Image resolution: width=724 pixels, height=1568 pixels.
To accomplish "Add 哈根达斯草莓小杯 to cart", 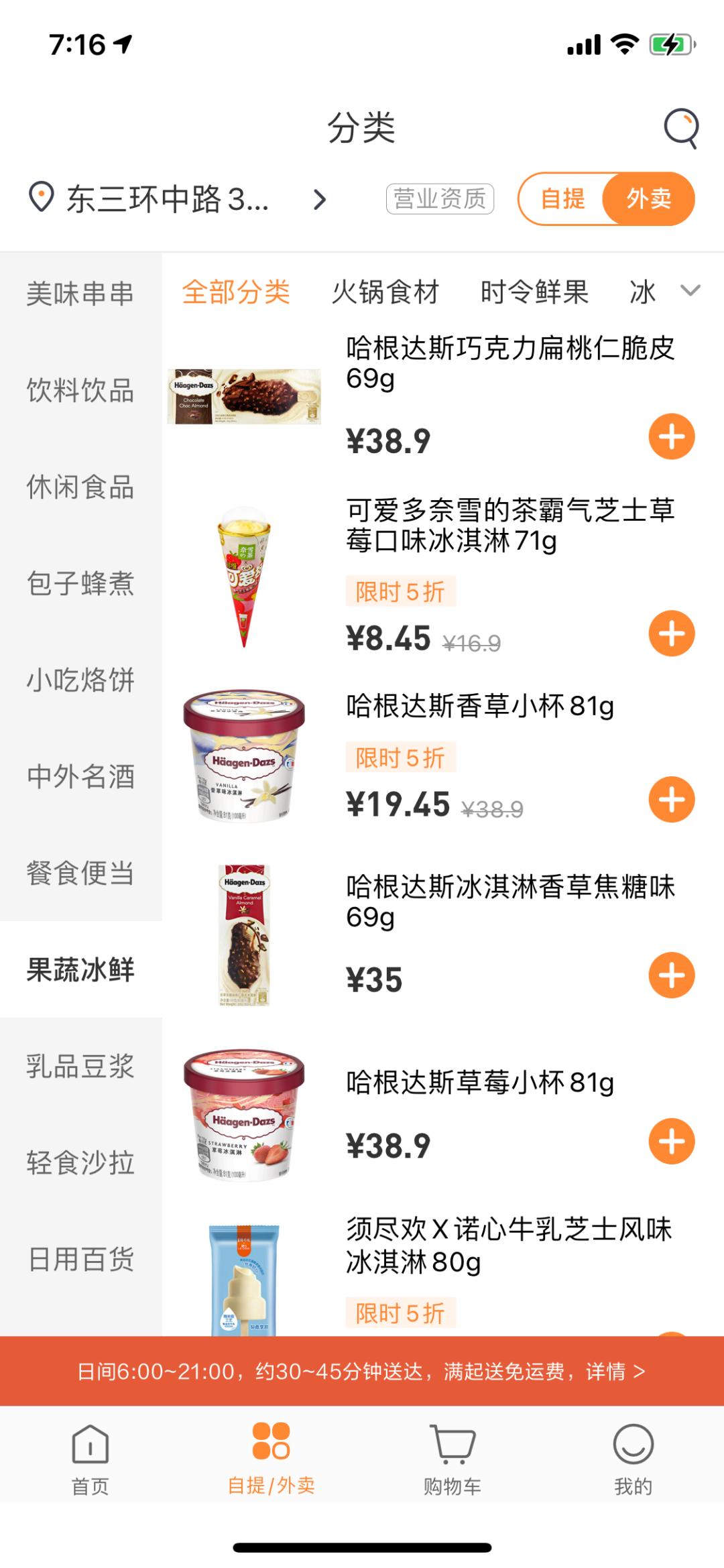I will pos(671,1142).
